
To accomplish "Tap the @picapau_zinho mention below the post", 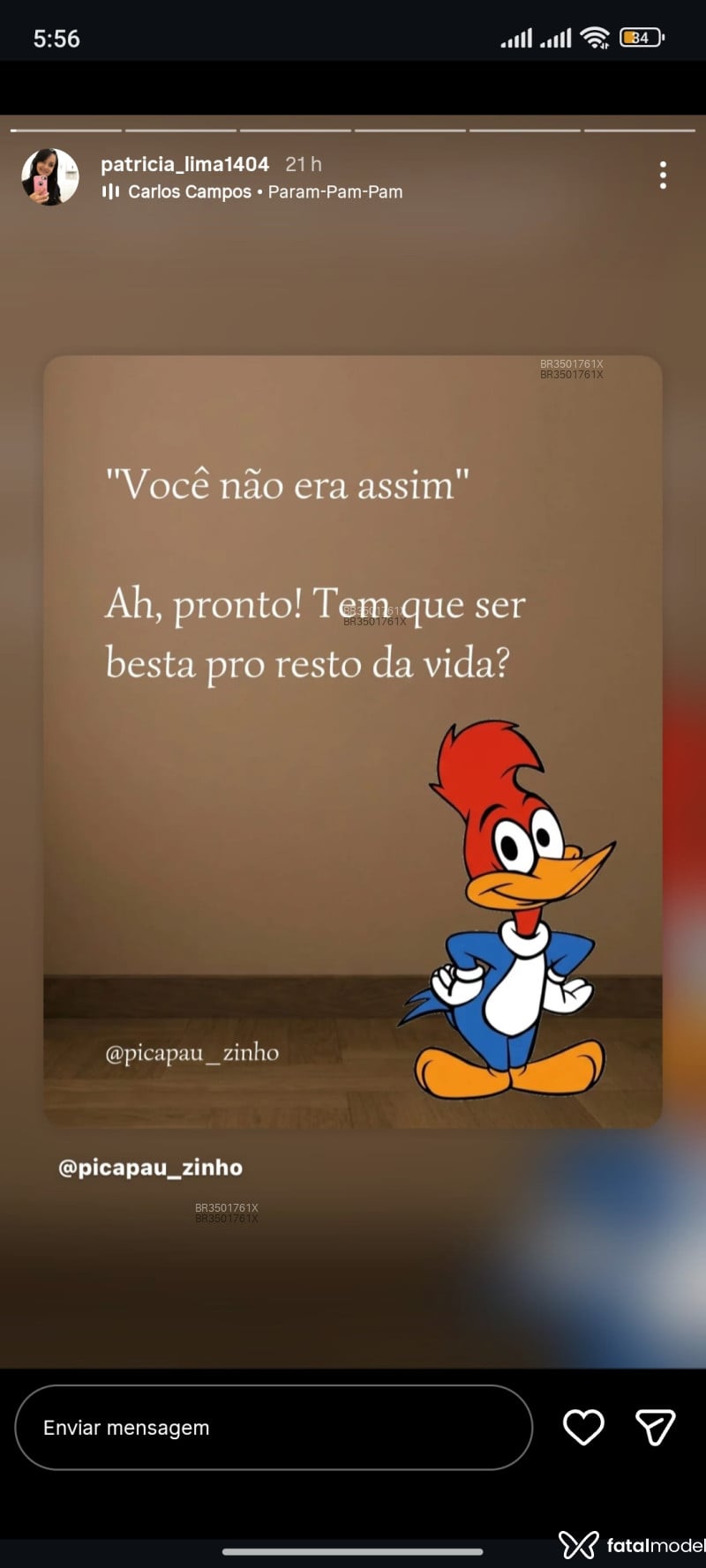I will click(150, 1168).
